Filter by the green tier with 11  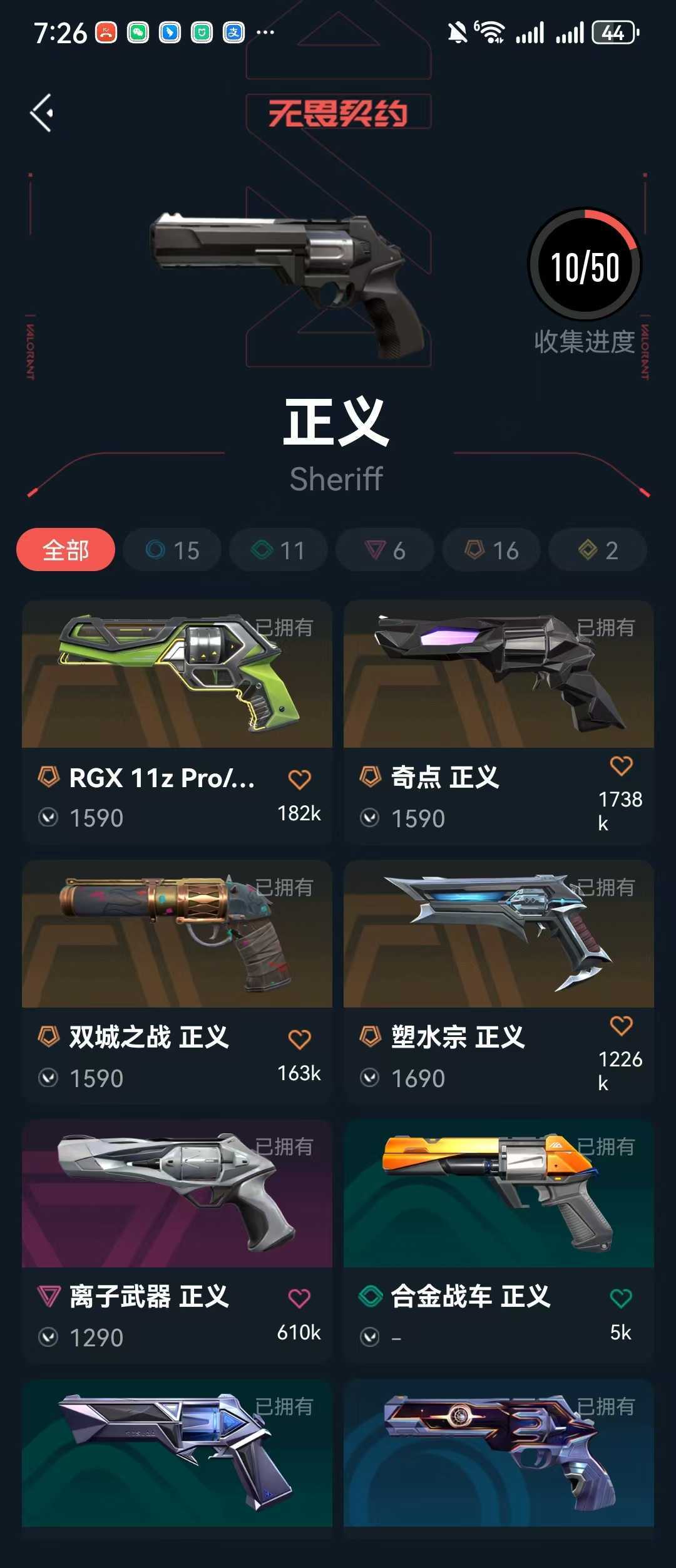coord(279,550)
